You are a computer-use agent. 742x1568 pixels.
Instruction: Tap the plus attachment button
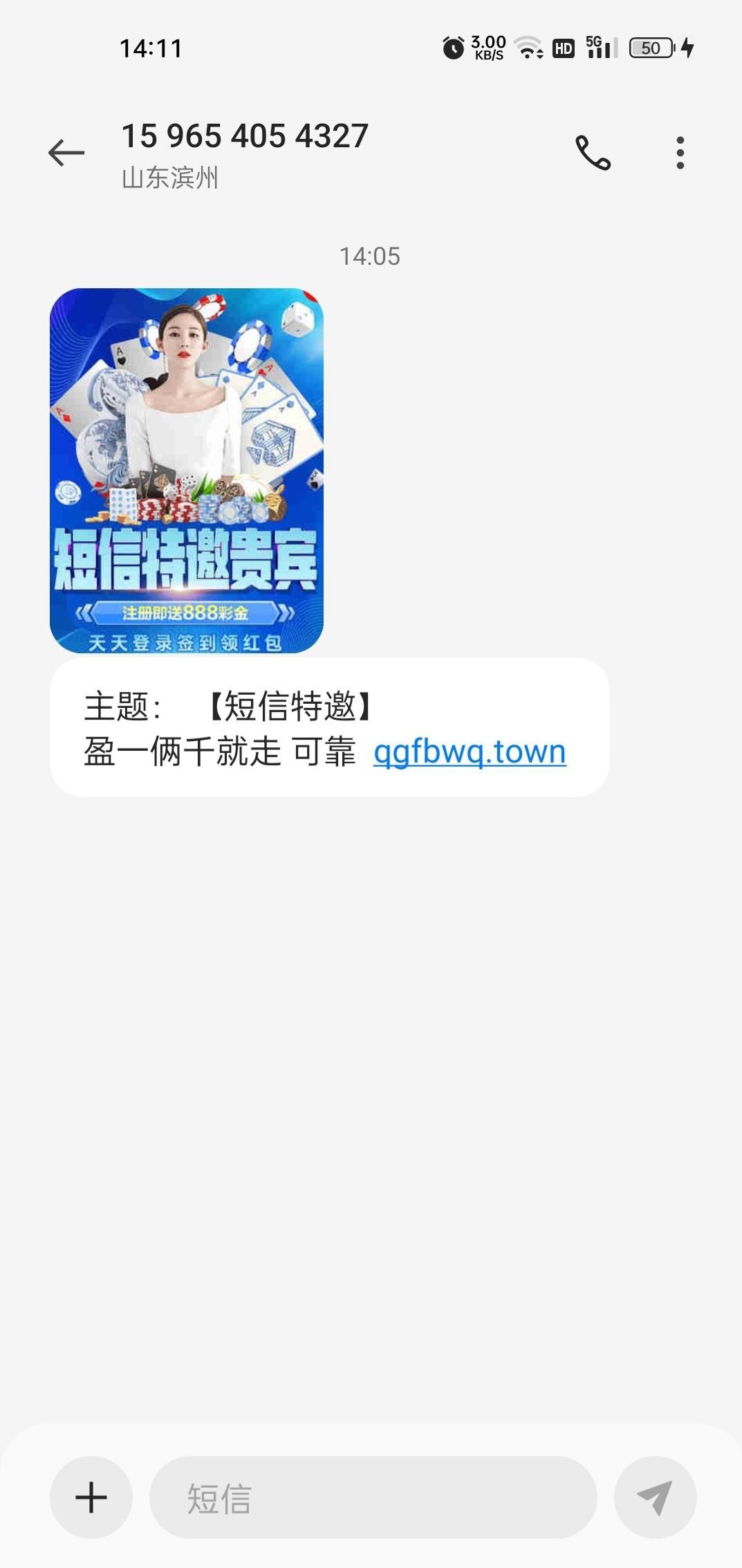[x=91, y=1497]
